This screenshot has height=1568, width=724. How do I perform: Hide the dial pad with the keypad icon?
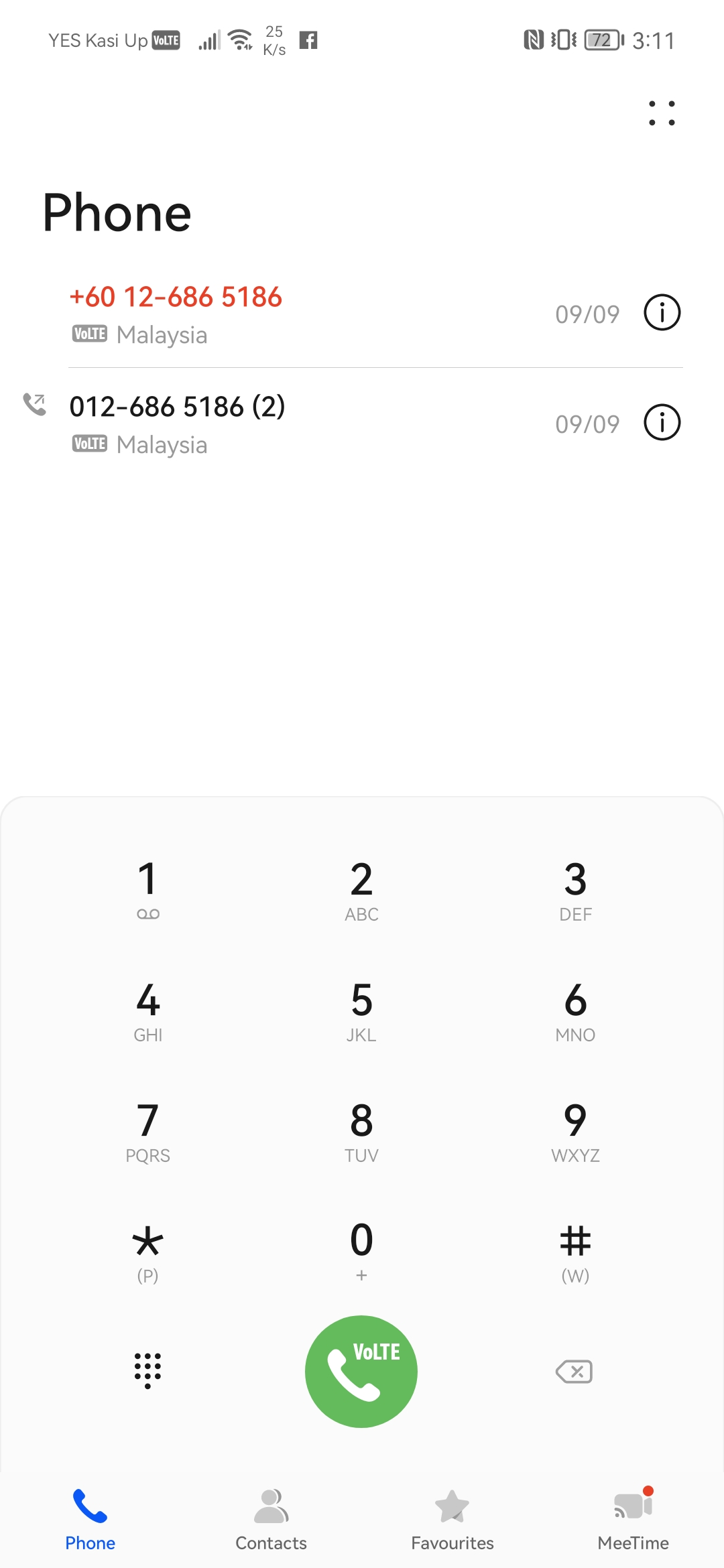point(147,1371)
